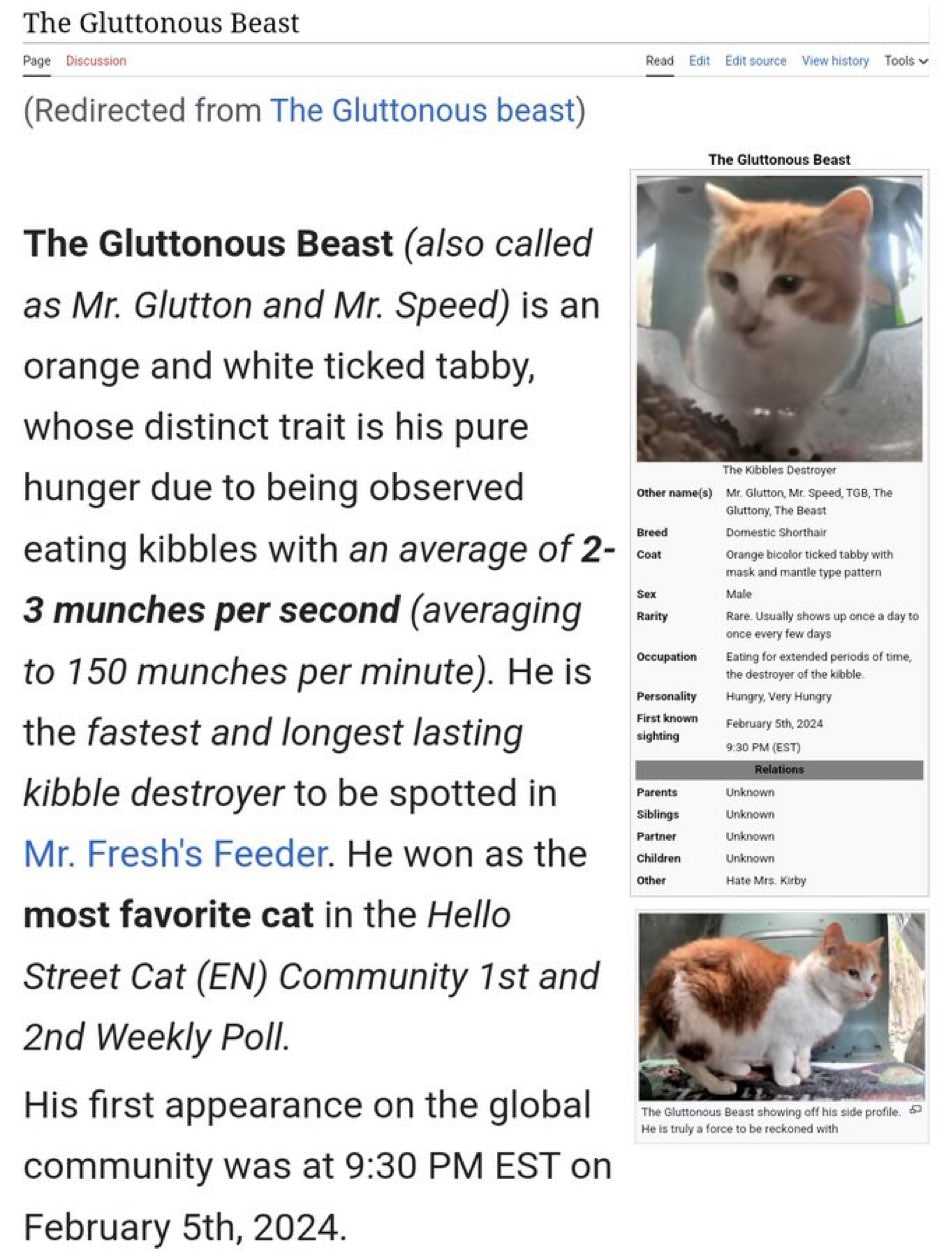Open the side profile cat photo
This screenshot has height=1257, width=950.
[x=779, y=1003]
